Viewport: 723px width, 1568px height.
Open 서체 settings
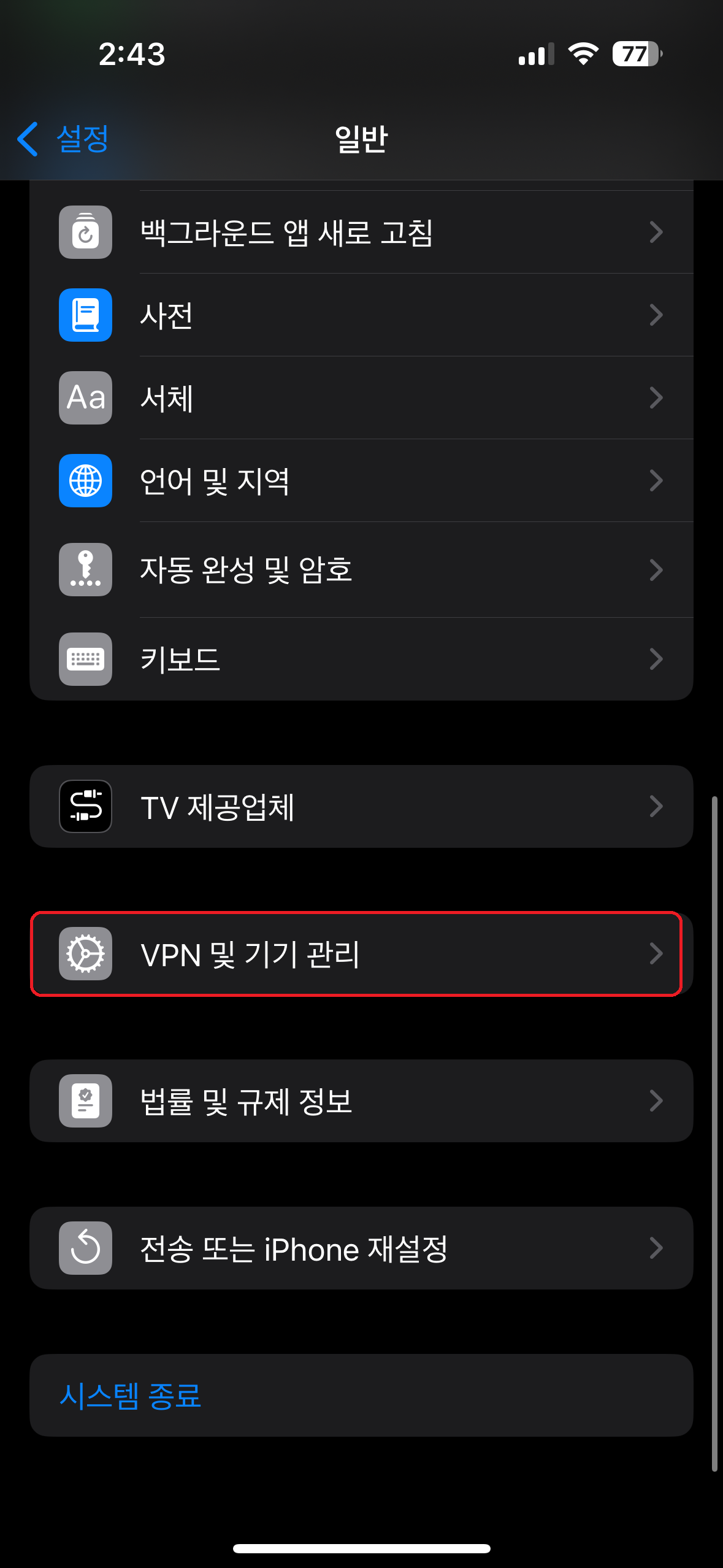[x=361, y=398]
